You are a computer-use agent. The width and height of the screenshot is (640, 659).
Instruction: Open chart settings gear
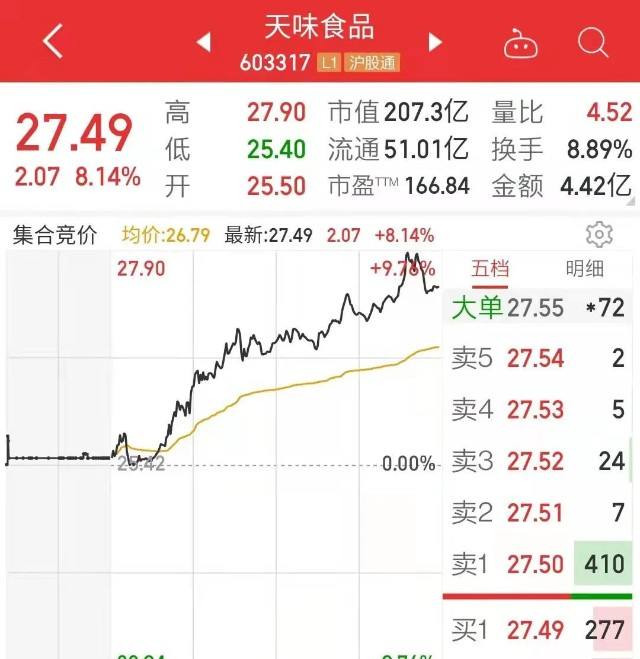click(x=599, y=235)
